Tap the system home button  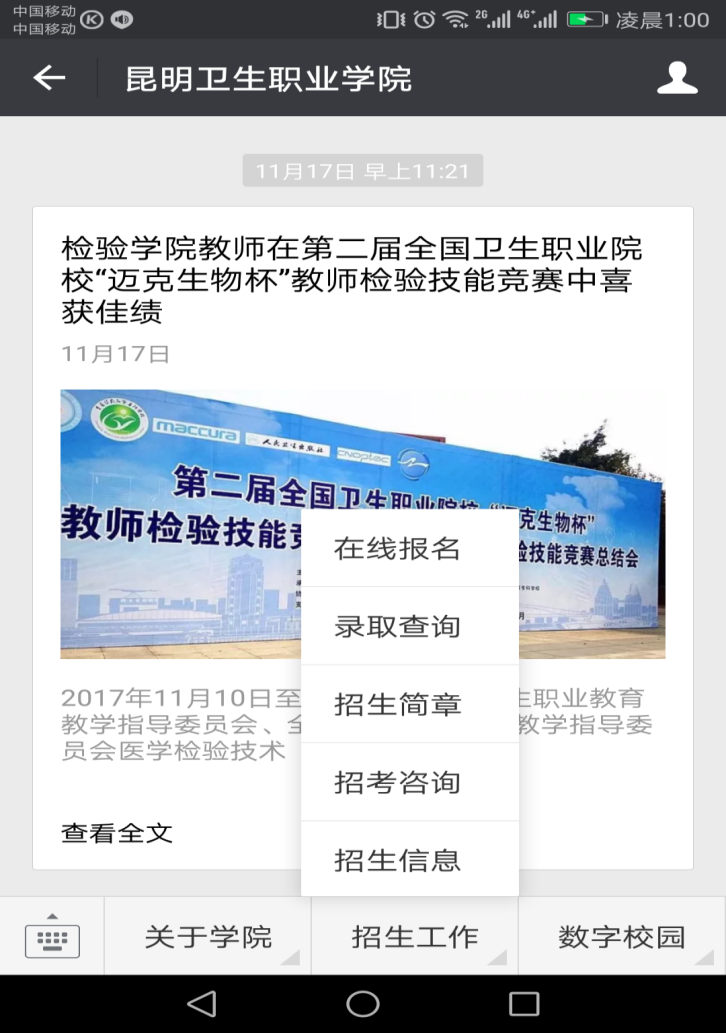coord(363,1003)
